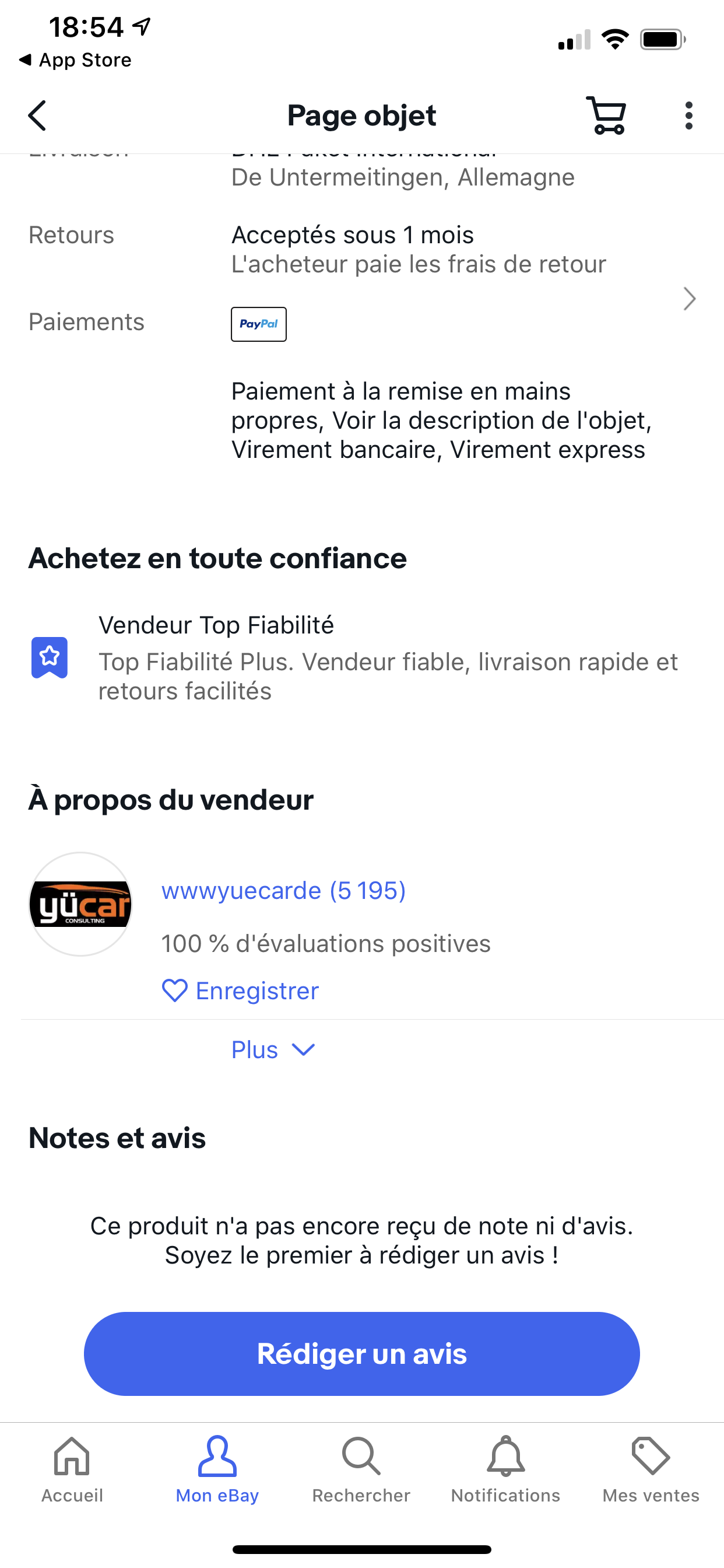
Task: View seller profile wwwyuecarde
Action: click(x=283, y=891)
